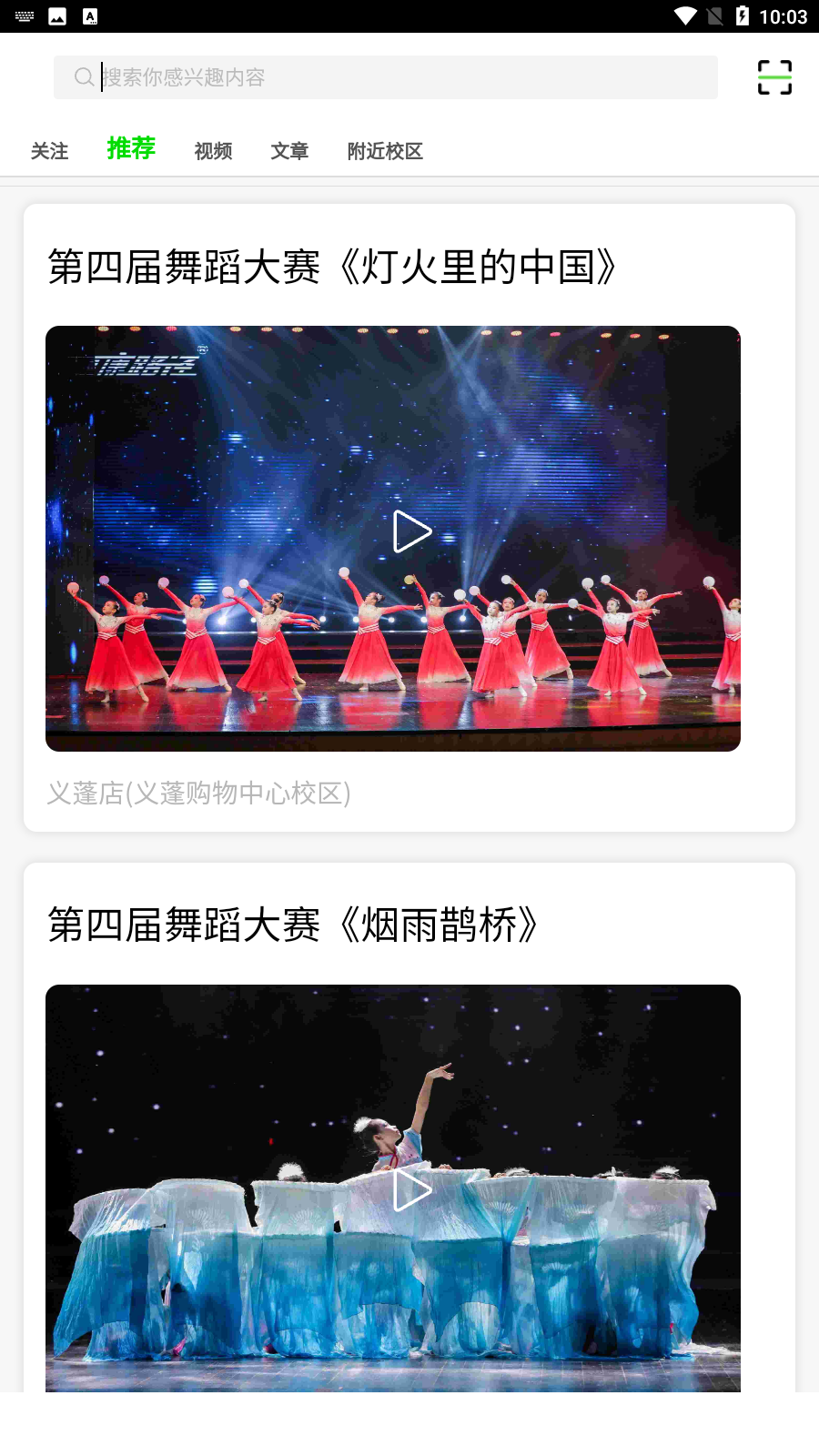Select the 推荐 tab
This screenshot has height=1456, width=819.
click(131, 148)
